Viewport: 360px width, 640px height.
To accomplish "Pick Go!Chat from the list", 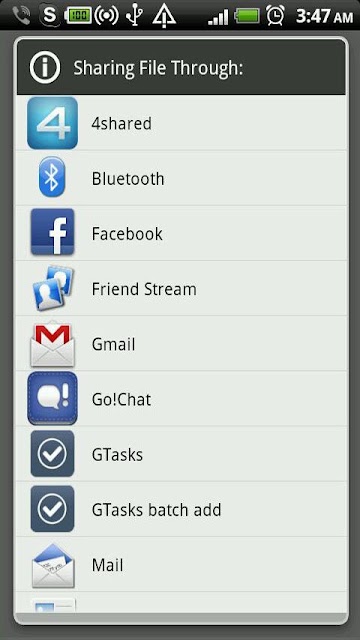I will click(x=181, y=398).
